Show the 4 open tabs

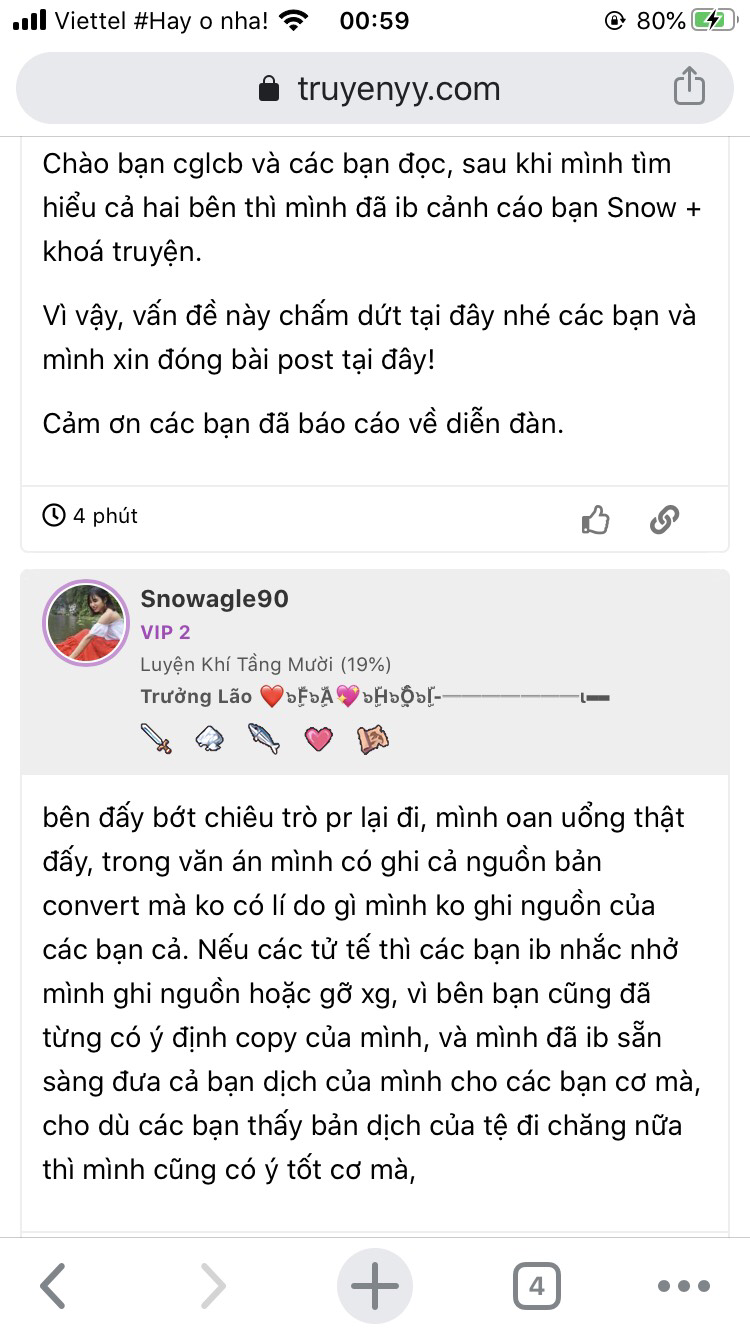(x=536, y=1286)
